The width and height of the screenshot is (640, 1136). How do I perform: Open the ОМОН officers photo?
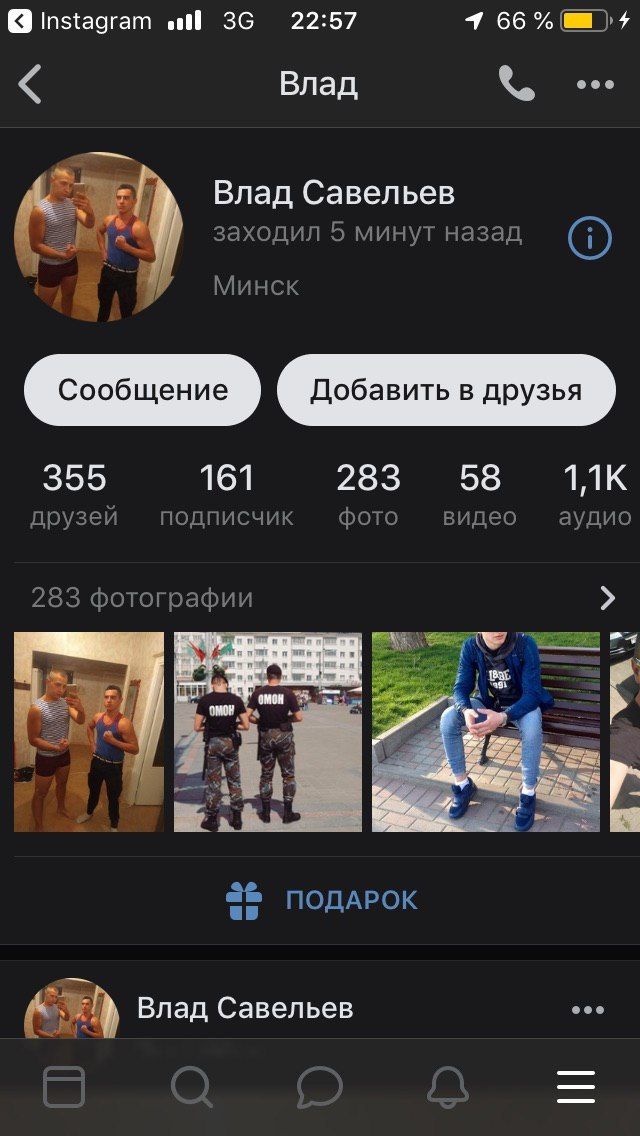[267, 731]
